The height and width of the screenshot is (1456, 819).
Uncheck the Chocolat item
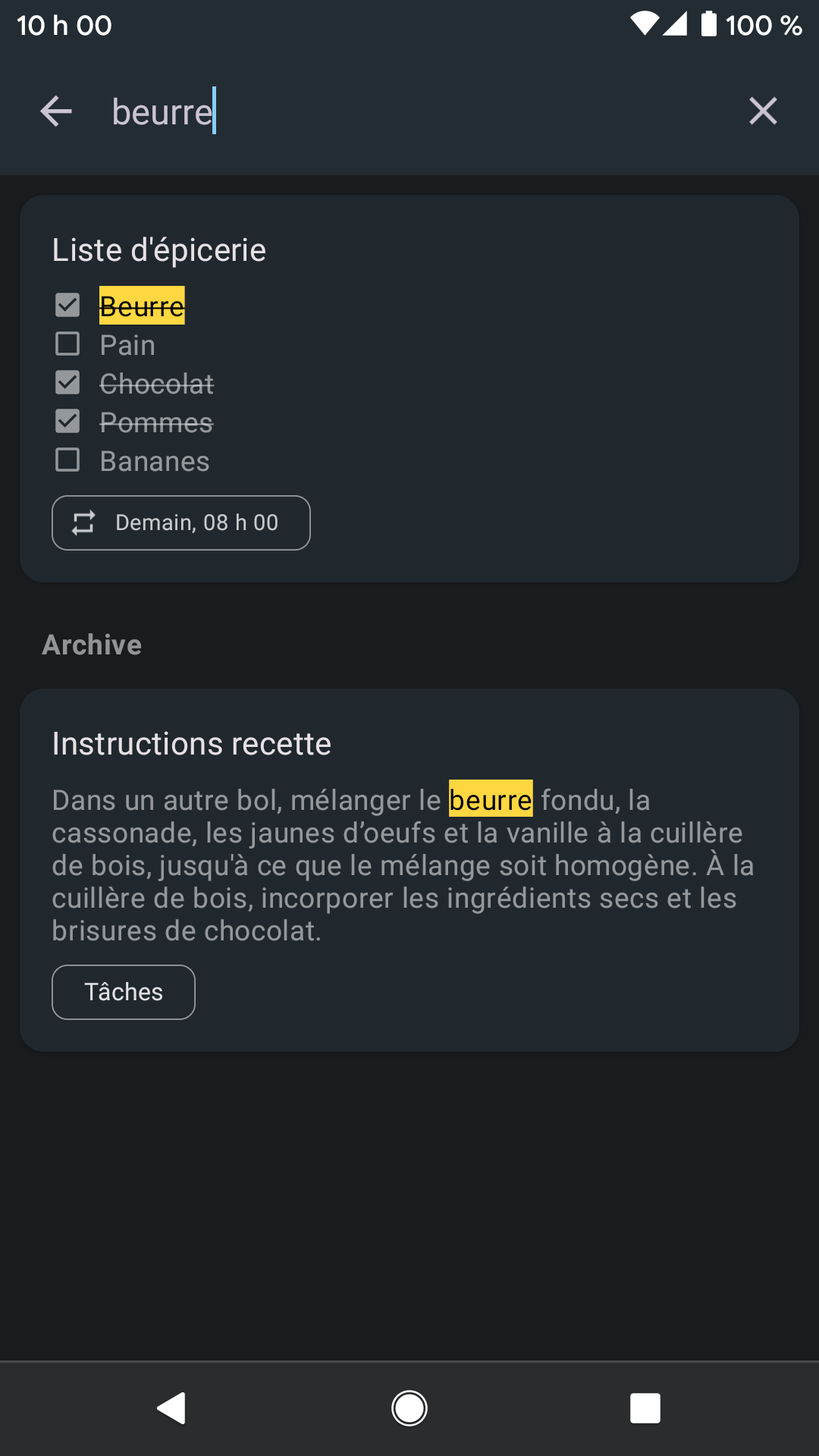pos(67,383)
